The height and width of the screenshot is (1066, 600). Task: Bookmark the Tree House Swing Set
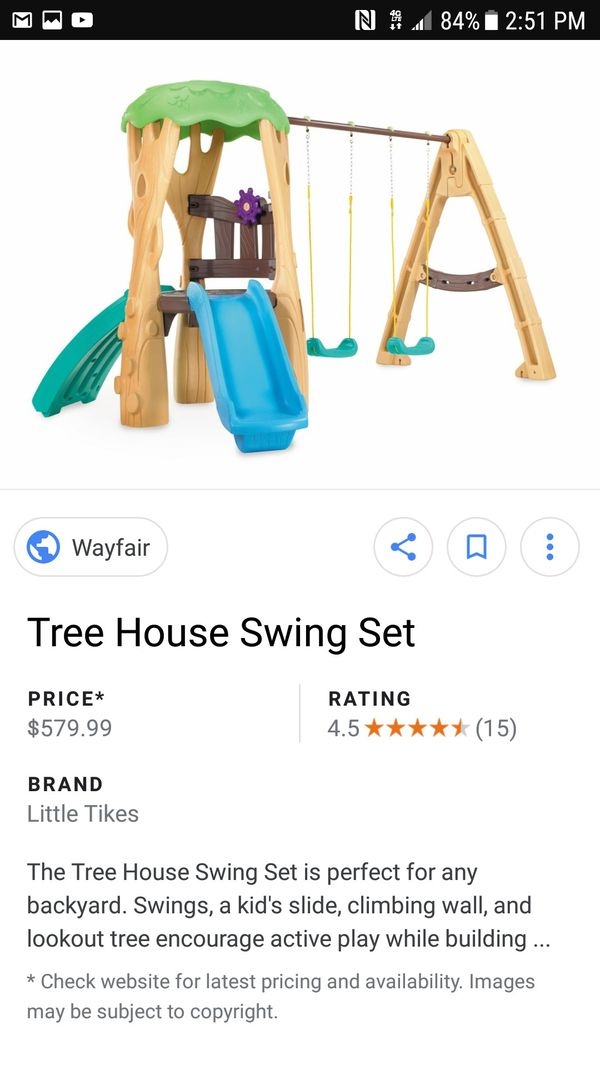477,547
